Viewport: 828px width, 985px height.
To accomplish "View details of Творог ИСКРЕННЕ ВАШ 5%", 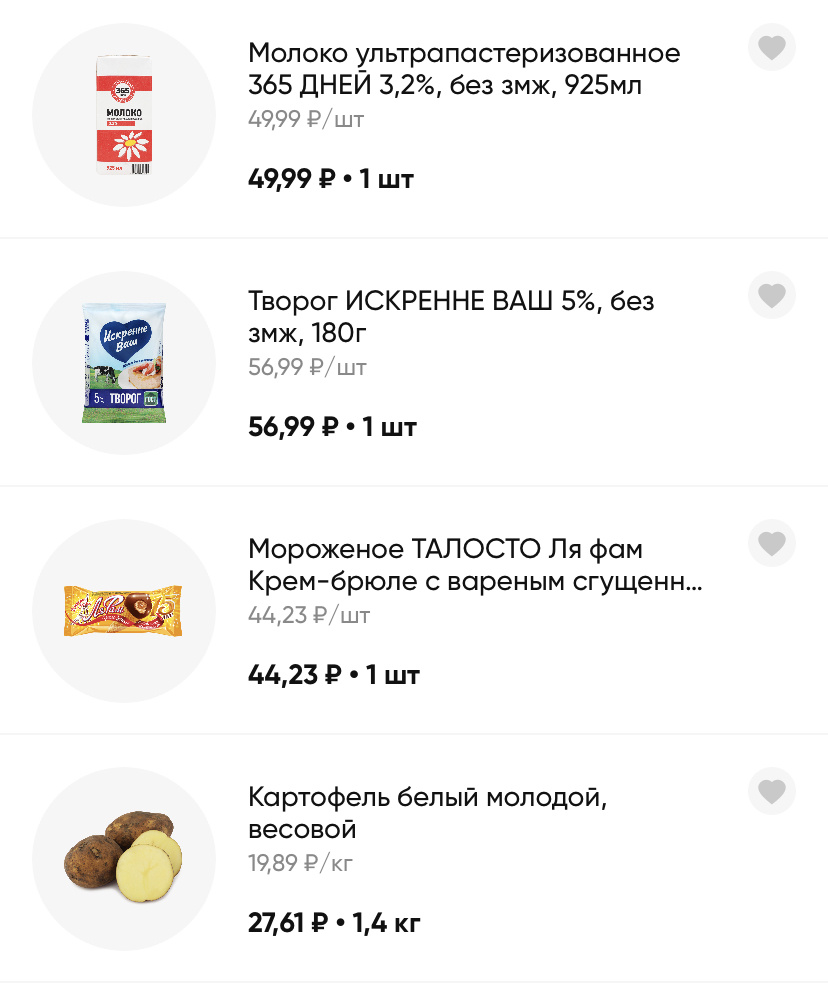I will pos(451,316).
